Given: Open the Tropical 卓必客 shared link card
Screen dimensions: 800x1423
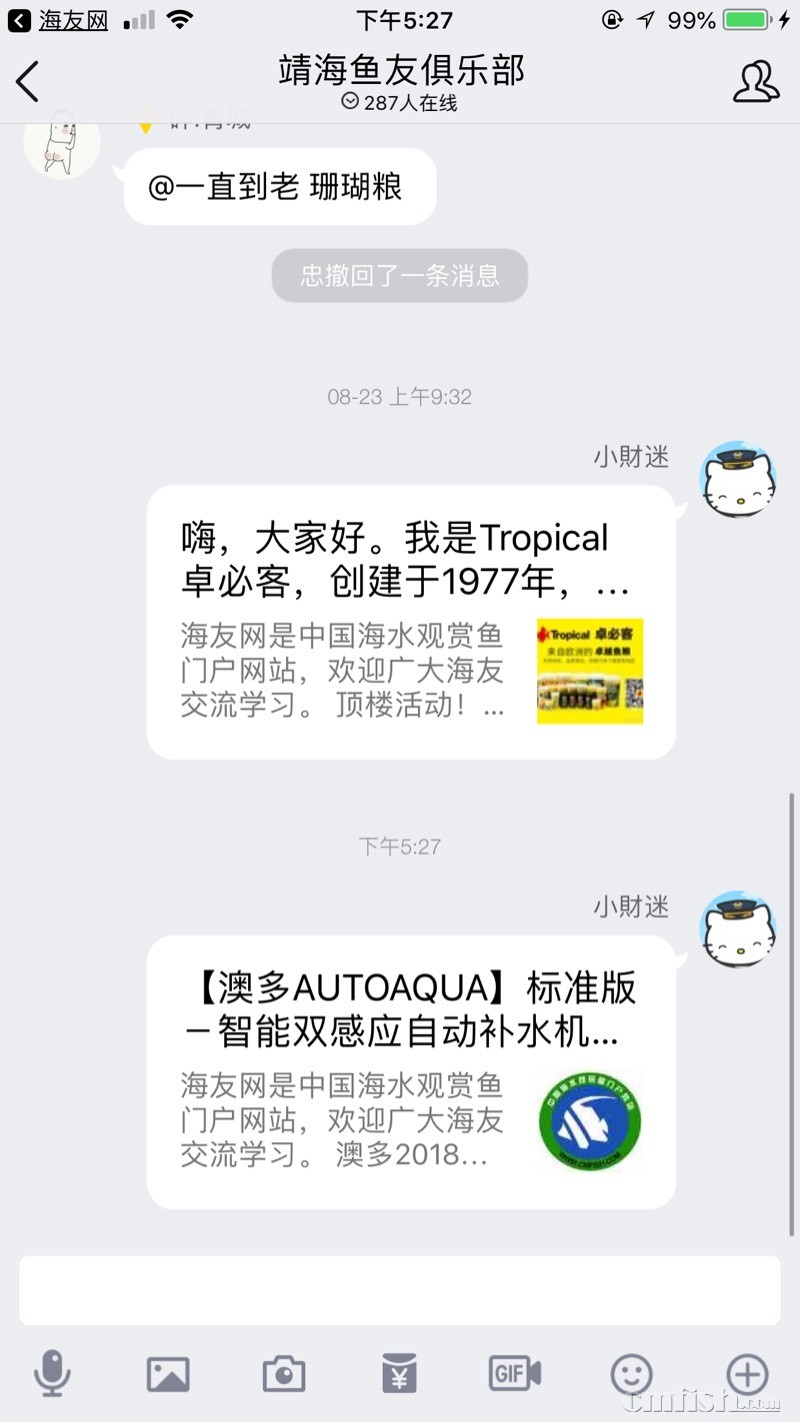Looking at the screenshot, I should 411,622.
